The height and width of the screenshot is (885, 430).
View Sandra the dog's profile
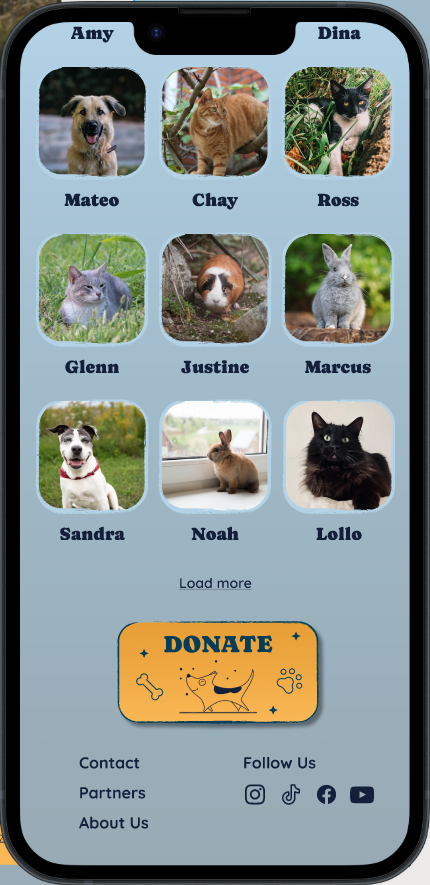(x=92, y=455)
